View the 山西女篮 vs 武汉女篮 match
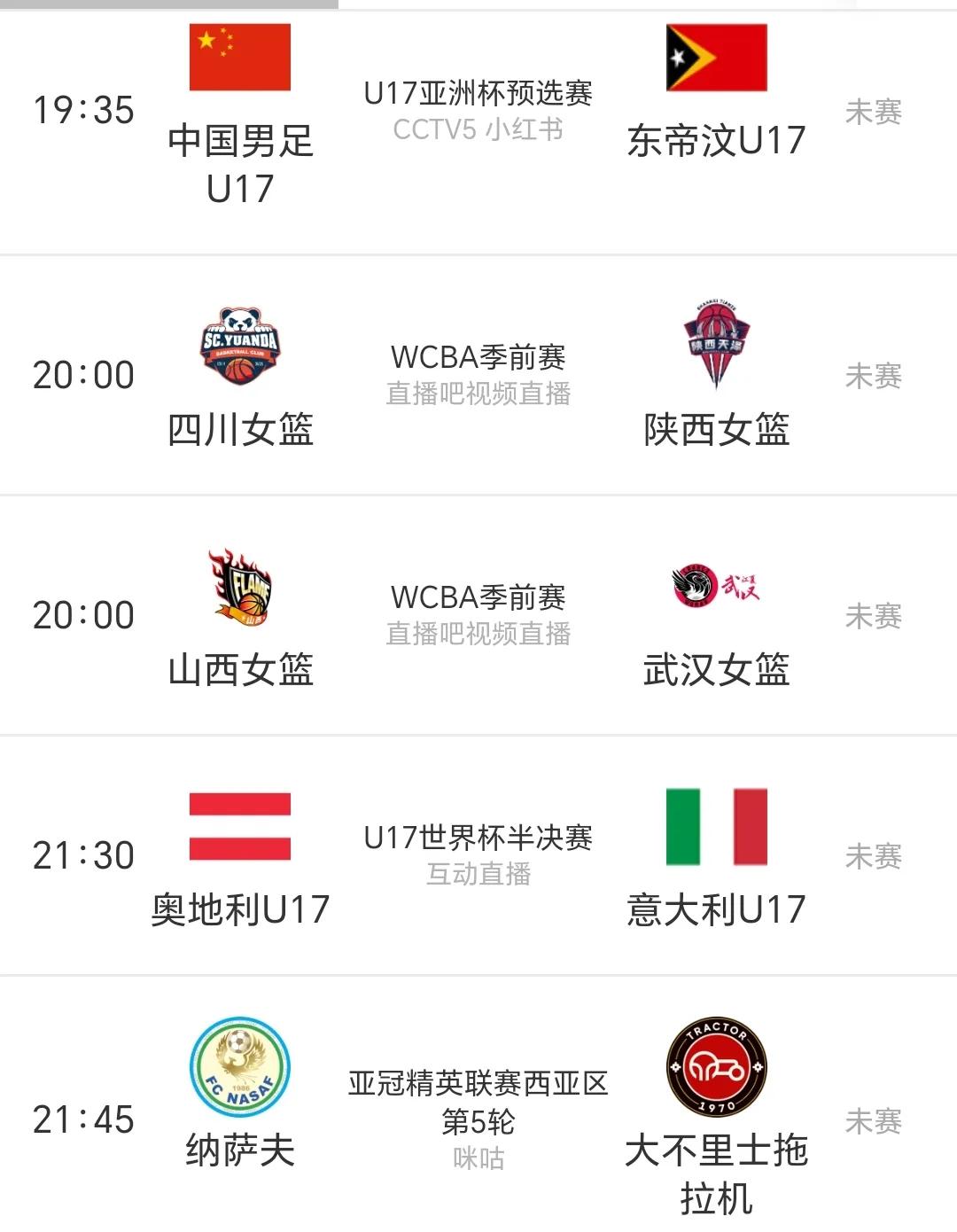Screen dimensions: 957x1232 (478, 615)
